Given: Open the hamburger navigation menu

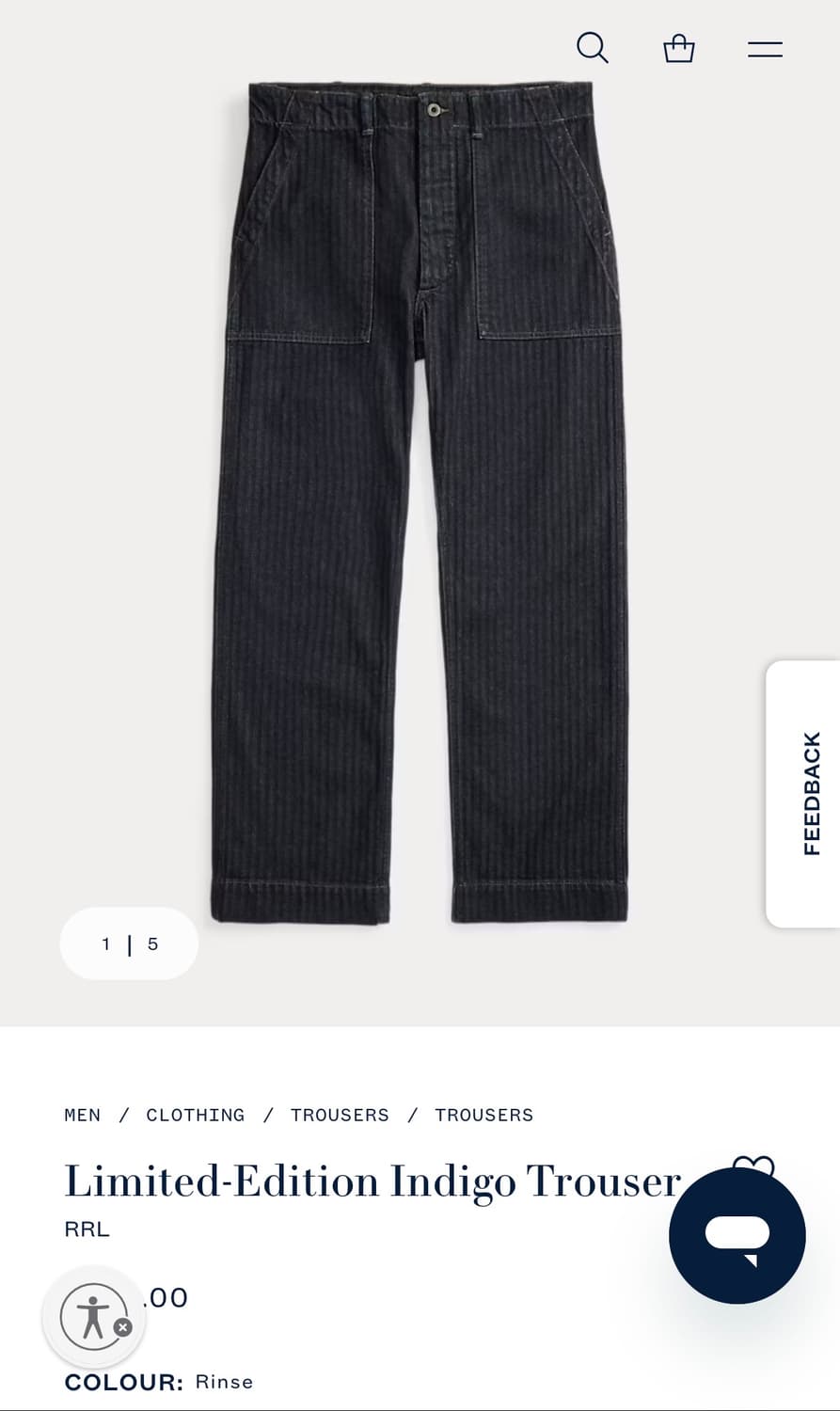Looking at the screenshot, I should click(764, 48).
